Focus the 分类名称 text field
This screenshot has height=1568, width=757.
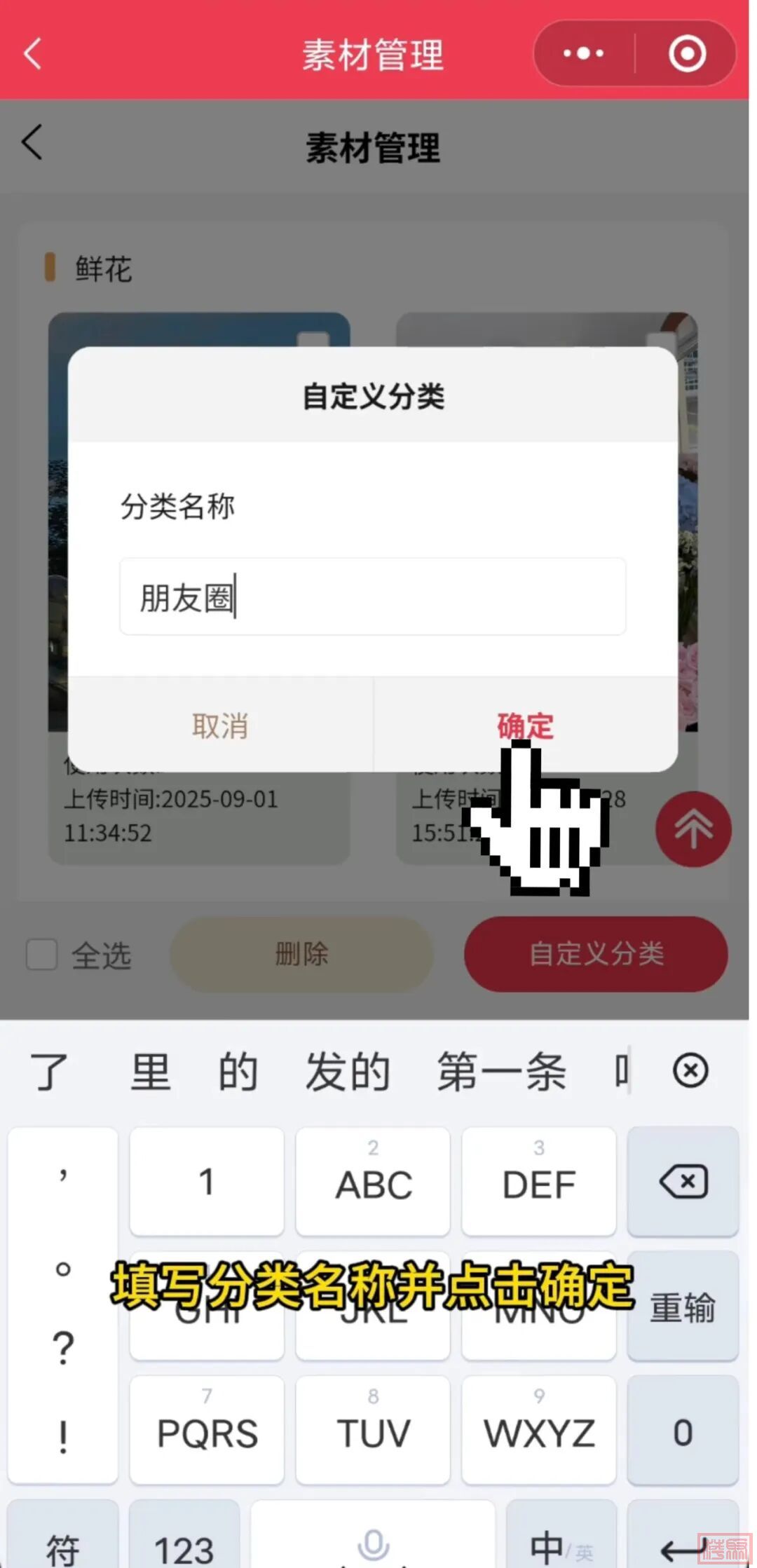372,597
